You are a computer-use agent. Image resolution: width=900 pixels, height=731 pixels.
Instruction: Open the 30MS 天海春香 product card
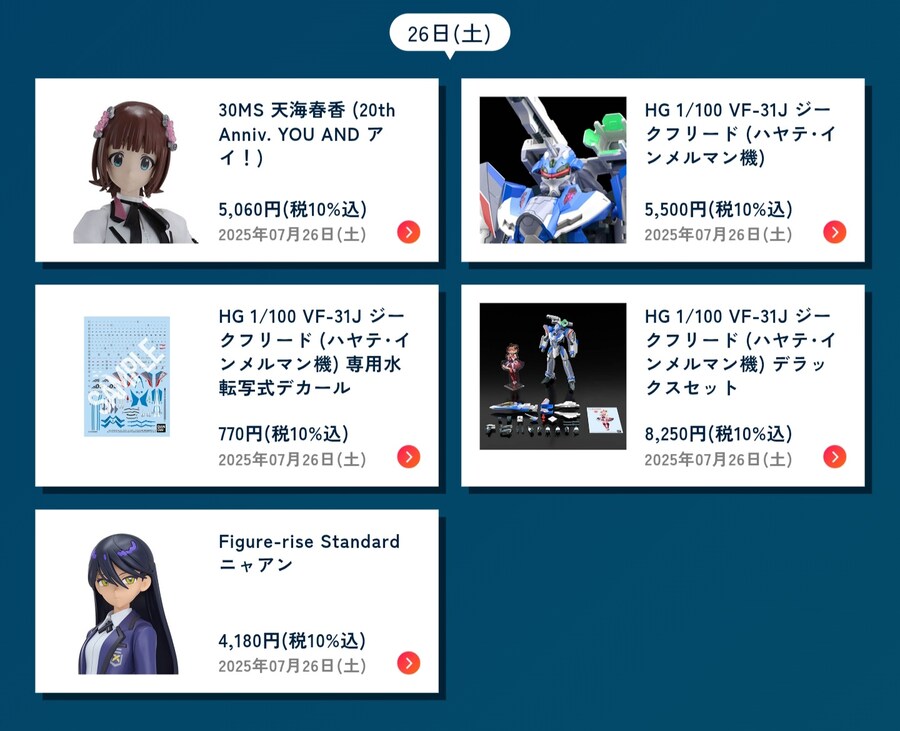point(237,170)
